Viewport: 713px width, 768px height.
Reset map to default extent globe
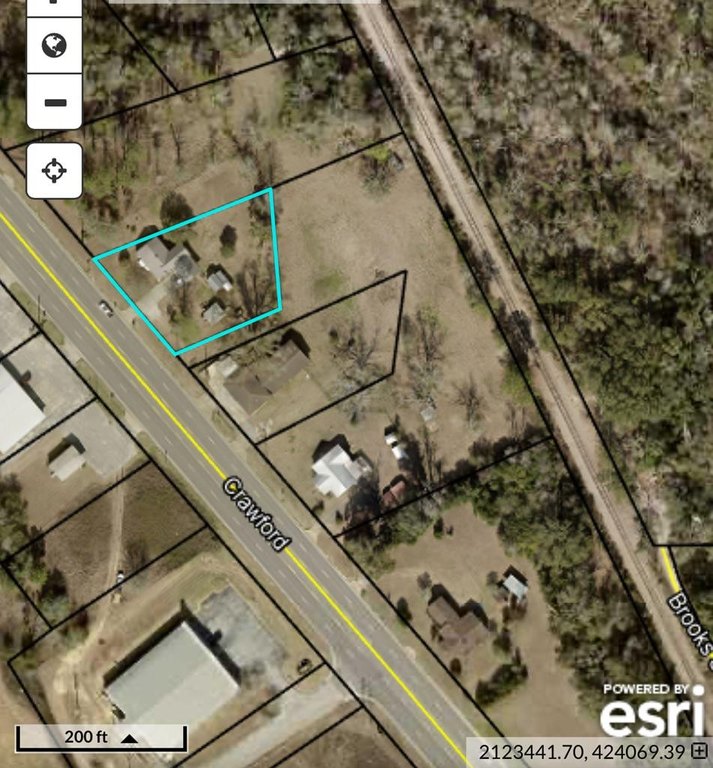point(54,46)
